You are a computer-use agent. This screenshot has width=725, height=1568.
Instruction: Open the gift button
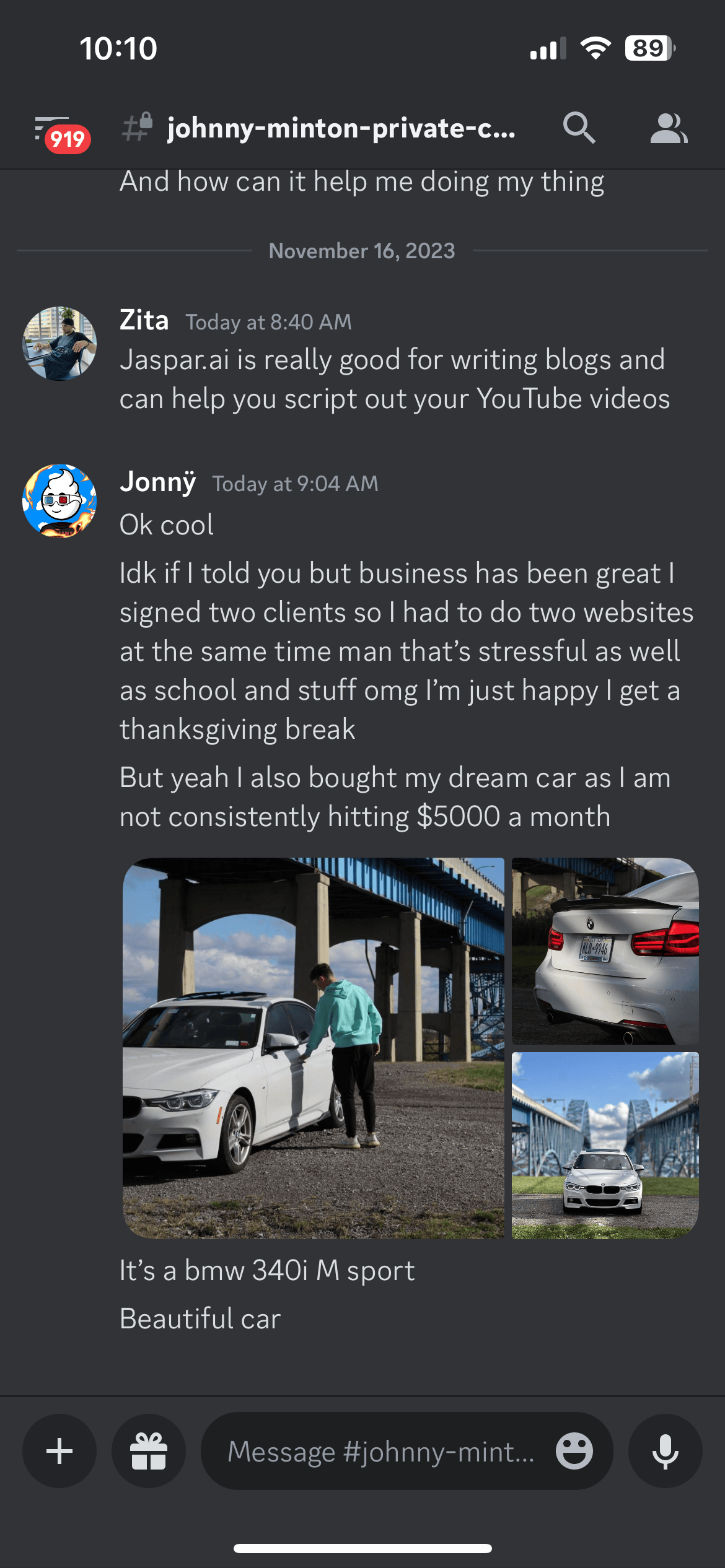pos(149,1451)
